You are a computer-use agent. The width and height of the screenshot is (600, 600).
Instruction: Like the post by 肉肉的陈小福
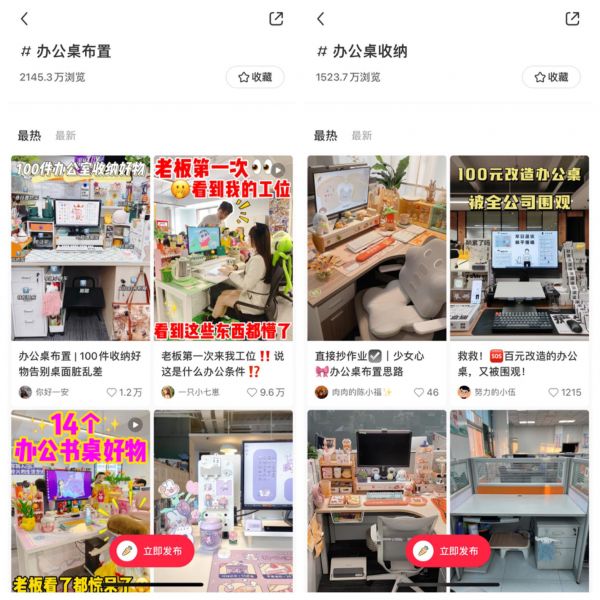pos(417,393)
